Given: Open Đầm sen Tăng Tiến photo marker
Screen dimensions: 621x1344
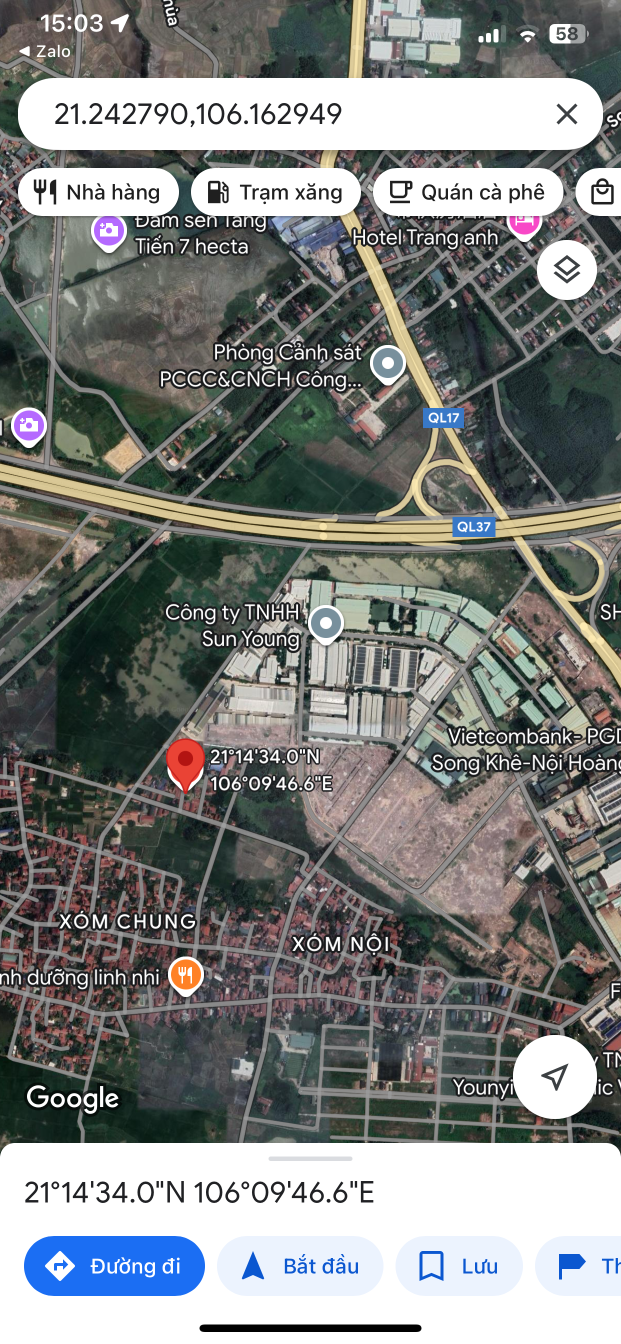Looking at the screenshot, I should click(x=108, y=232).
